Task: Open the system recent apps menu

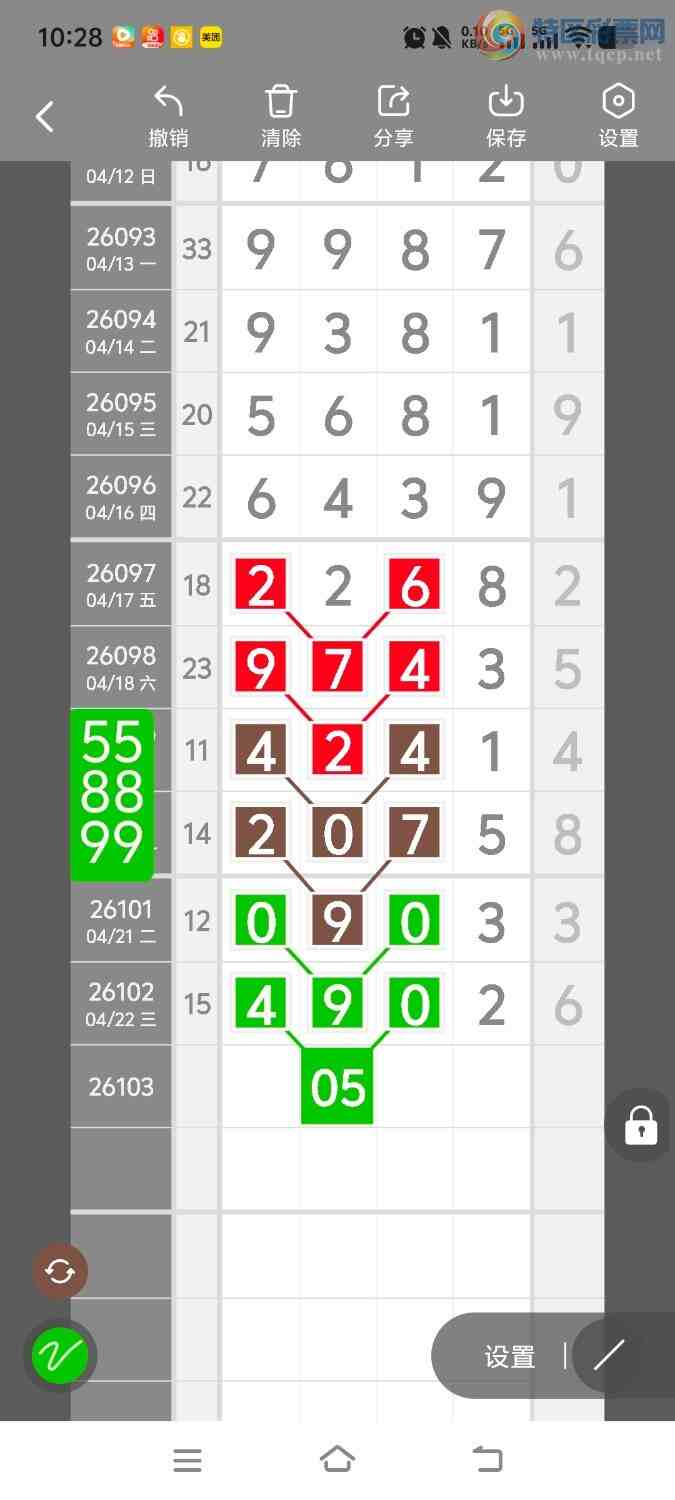Action: coord(188,1460)
